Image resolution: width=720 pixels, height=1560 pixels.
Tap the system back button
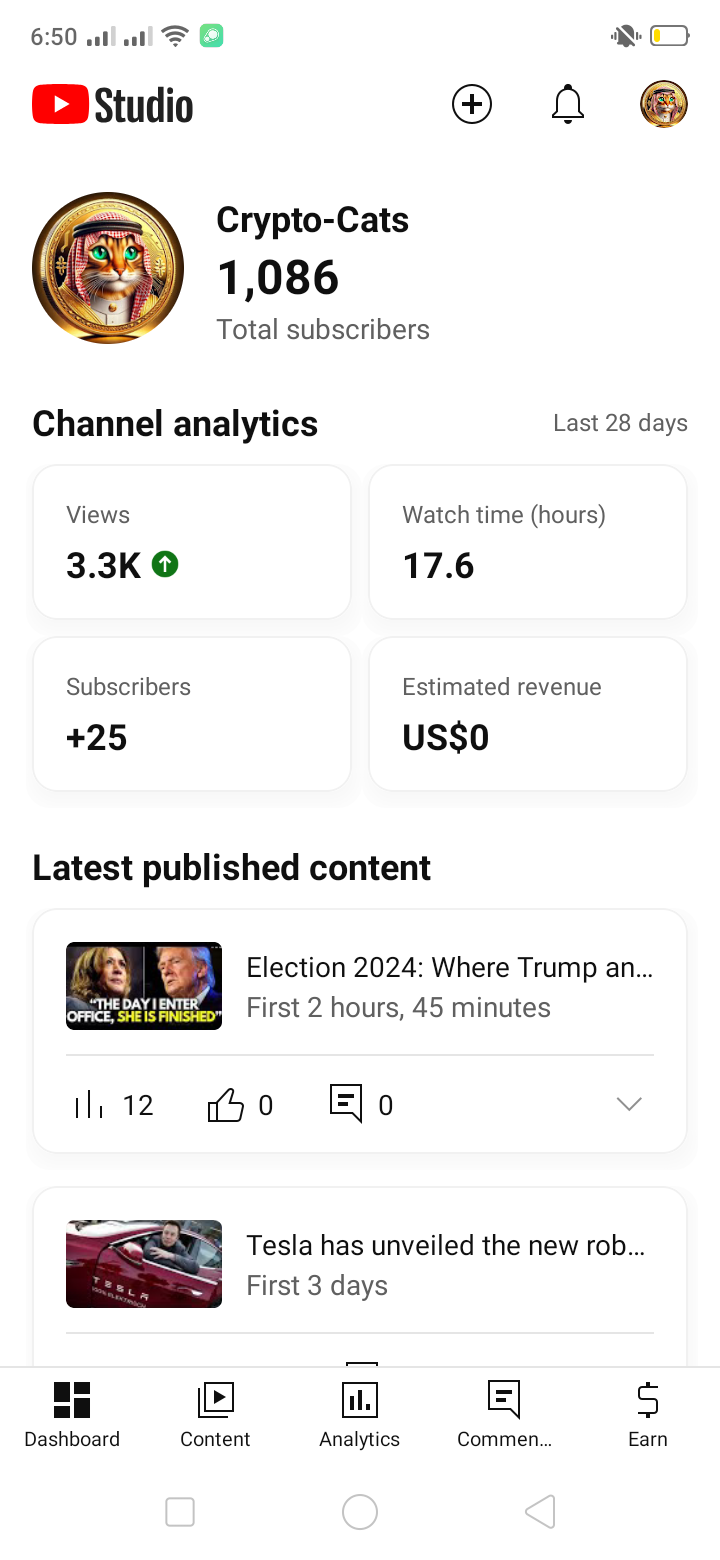540,1512
